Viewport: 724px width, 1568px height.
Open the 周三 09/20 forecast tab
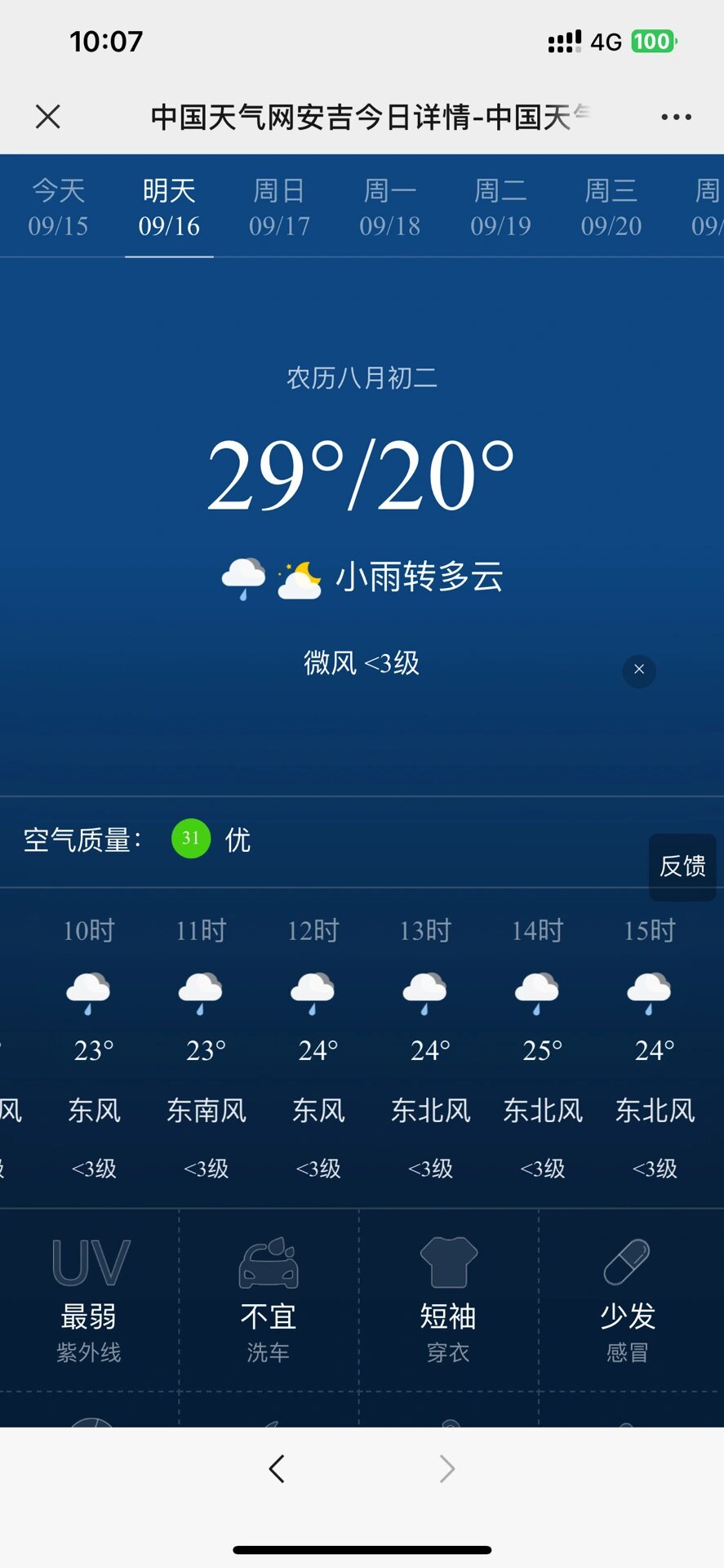[611, 207]
